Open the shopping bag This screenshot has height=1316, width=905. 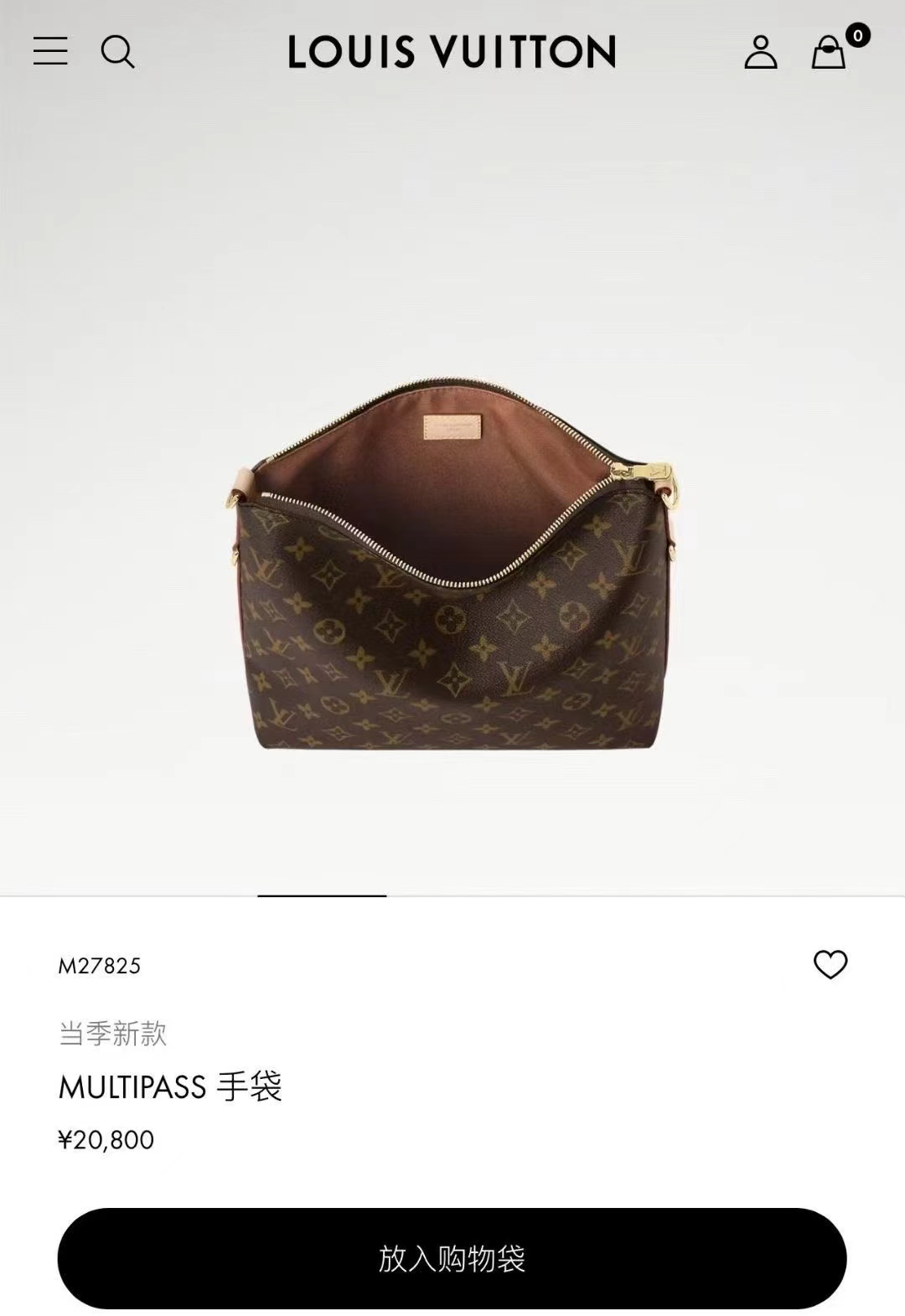[x=829, y=52]
